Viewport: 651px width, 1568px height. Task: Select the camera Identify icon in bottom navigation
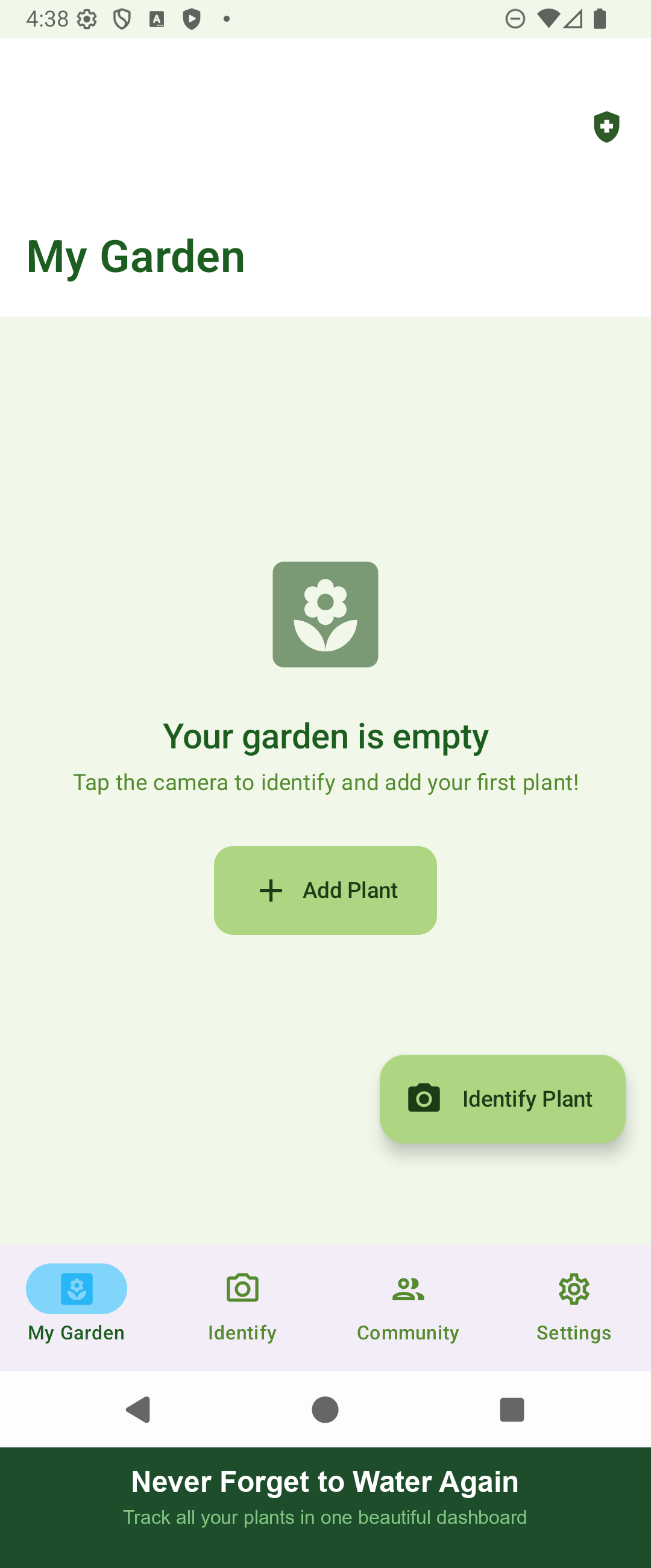(x=242, y=1288)
